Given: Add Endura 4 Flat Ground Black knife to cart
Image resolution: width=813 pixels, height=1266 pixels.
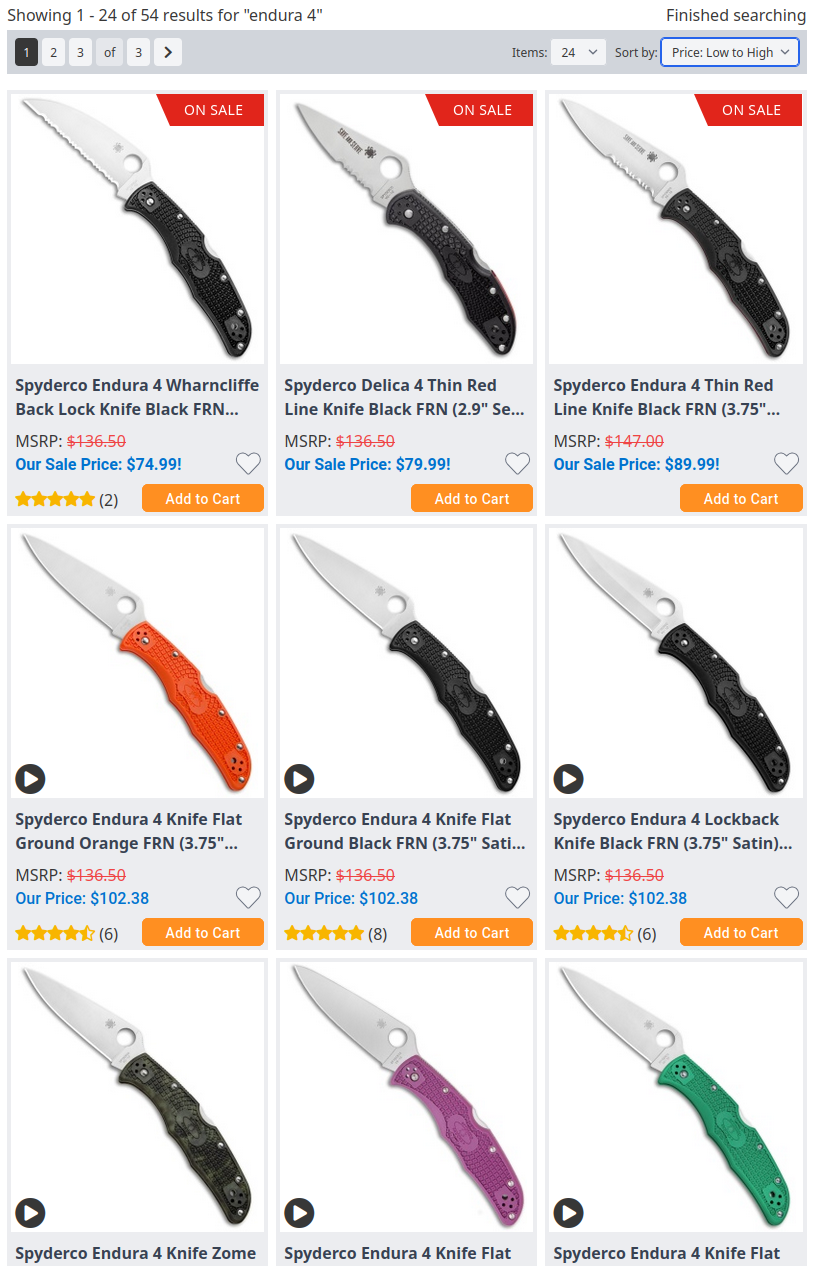Looking at the screenshot, I should [x=472, y=932].
